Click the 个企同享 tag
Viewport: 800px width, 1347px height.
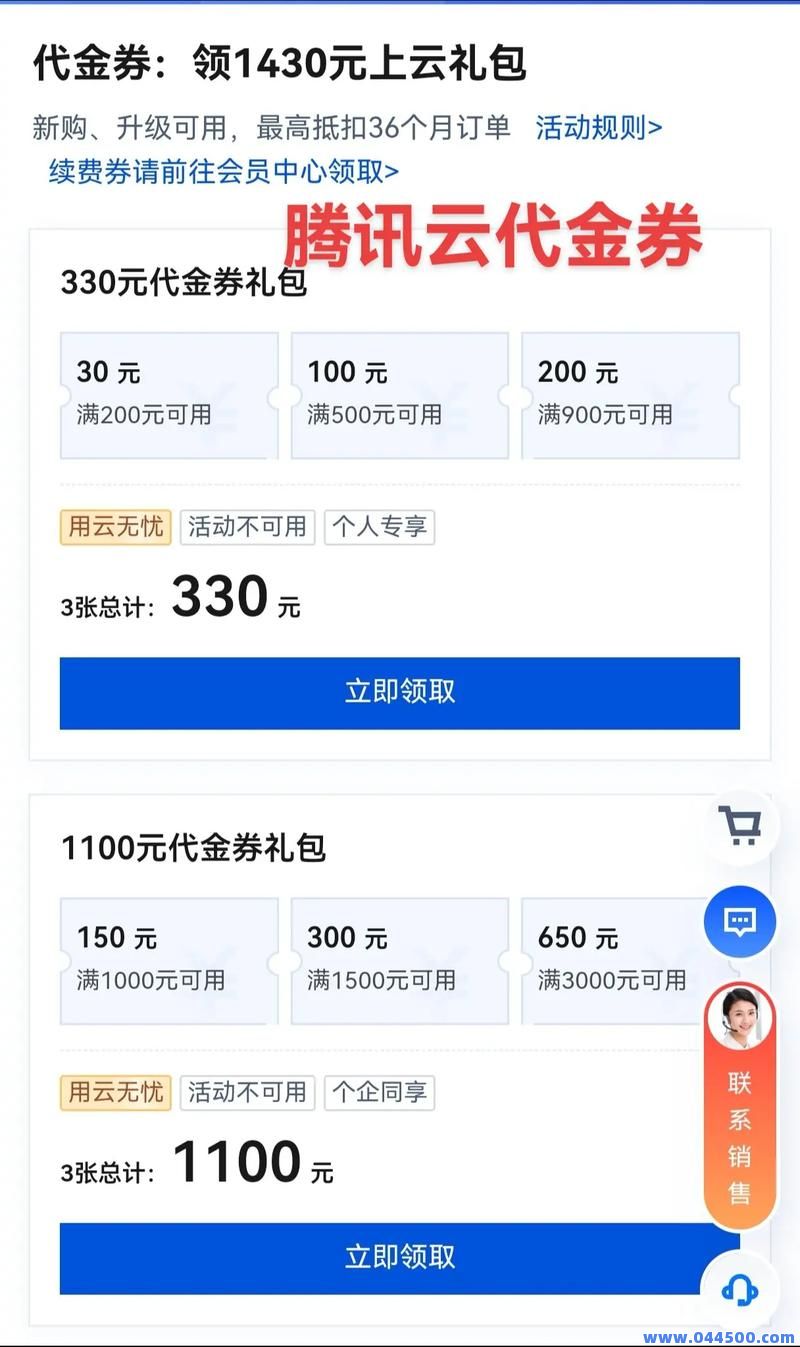point(379,1093)
